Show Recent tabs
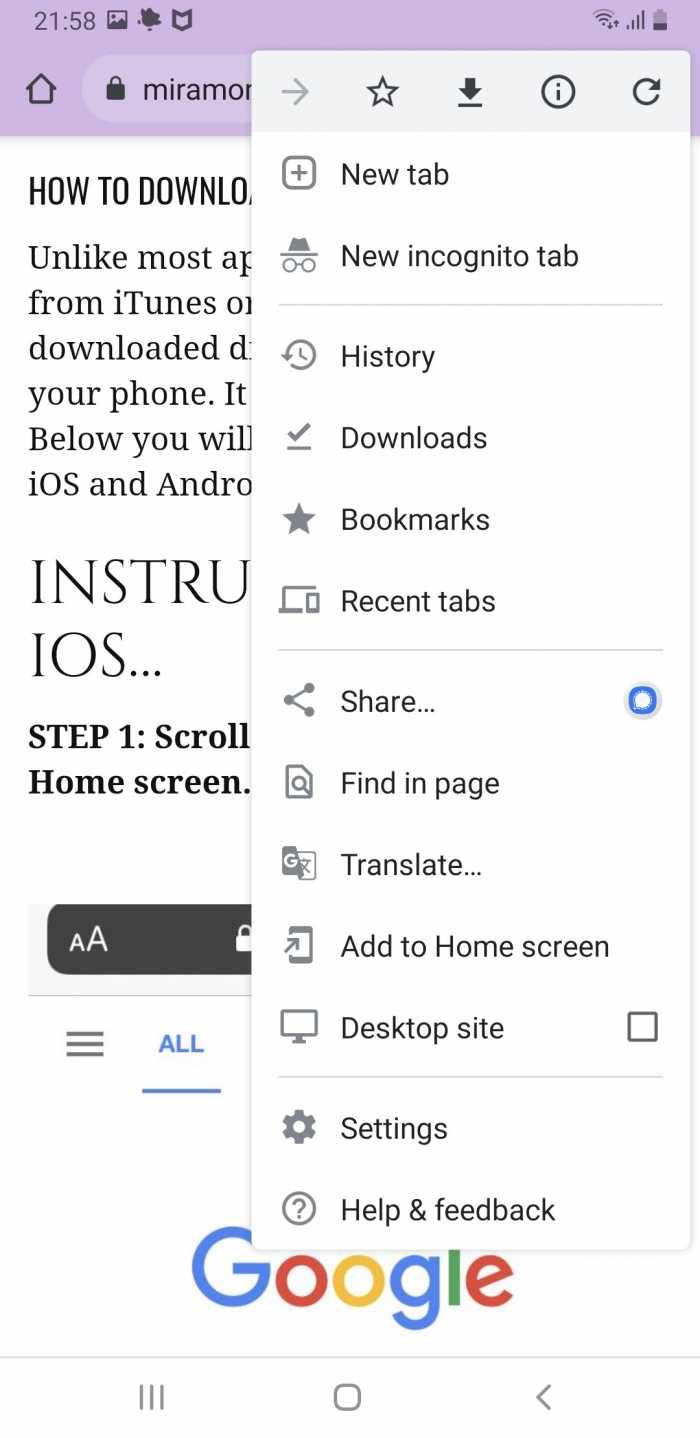This screenshot has width=700, height=1438. pyautogui.click(x=470, y=601)
